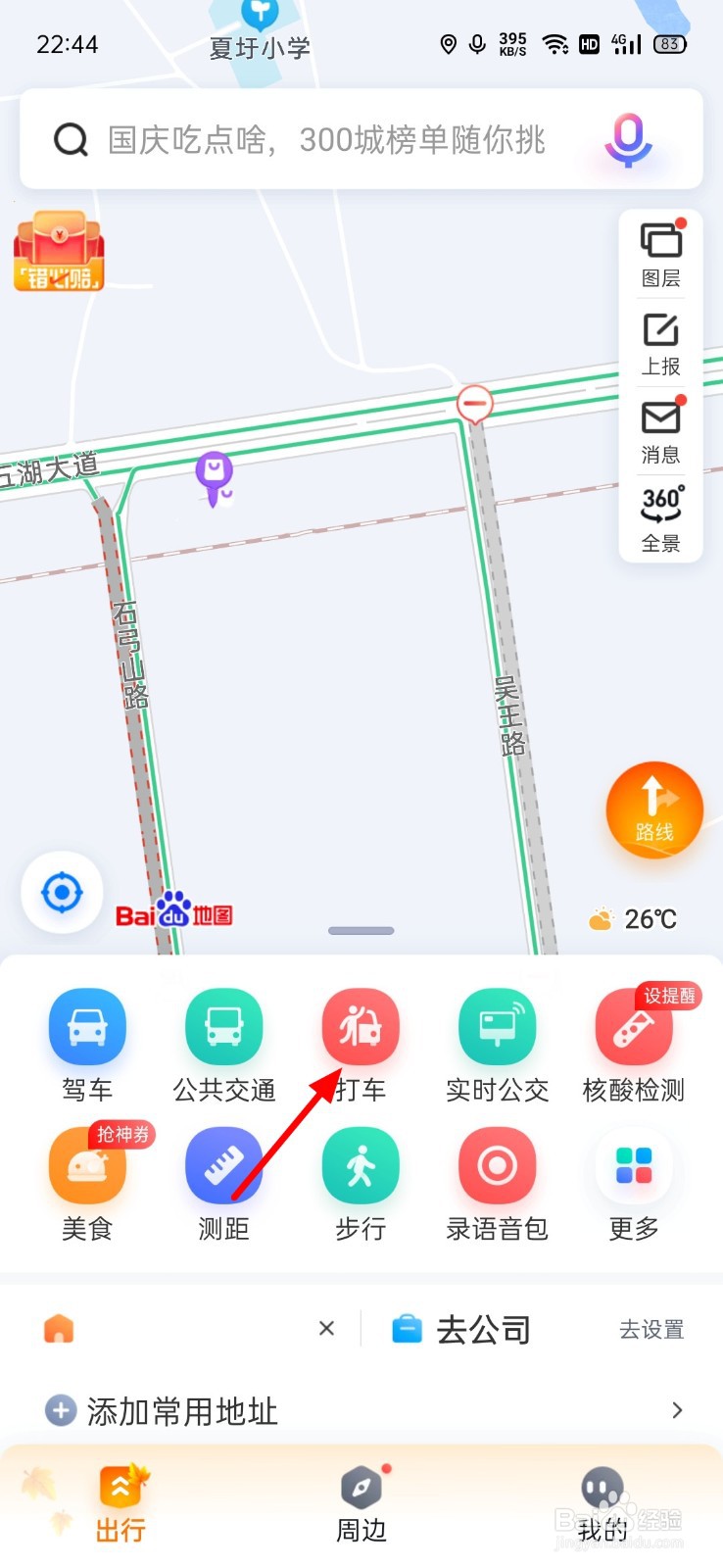Select the 公共交通 public transit icon
This screenshot has height=1568, width=723.
pos(223,1026)
